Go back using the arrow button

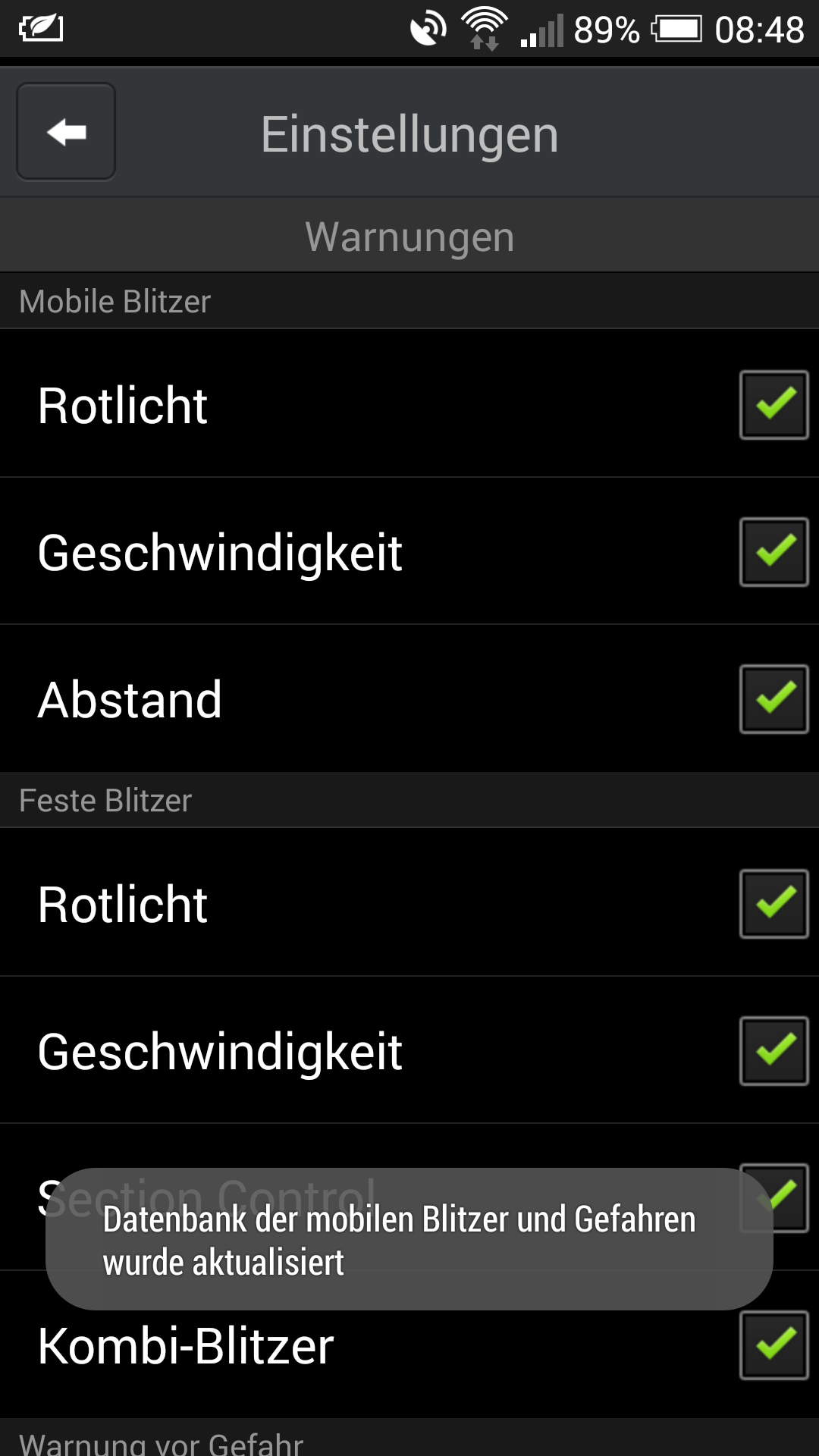coord(66,132)
